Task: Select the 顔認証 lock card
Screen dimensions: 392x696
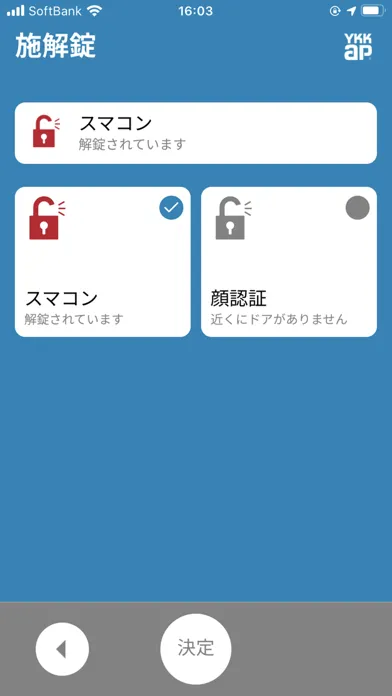Action: pyautogui.click(x=289, y=262)
